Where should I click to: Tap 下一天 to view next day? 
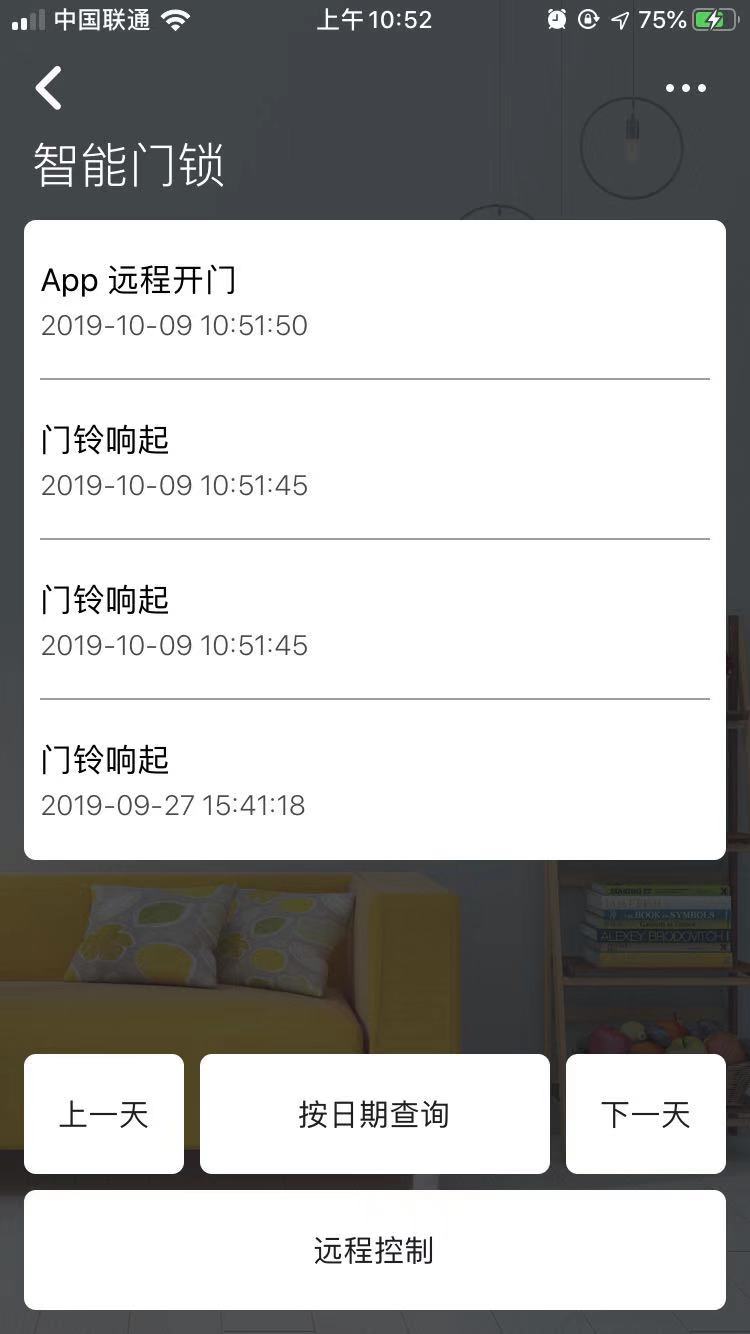click(646, 1114)
